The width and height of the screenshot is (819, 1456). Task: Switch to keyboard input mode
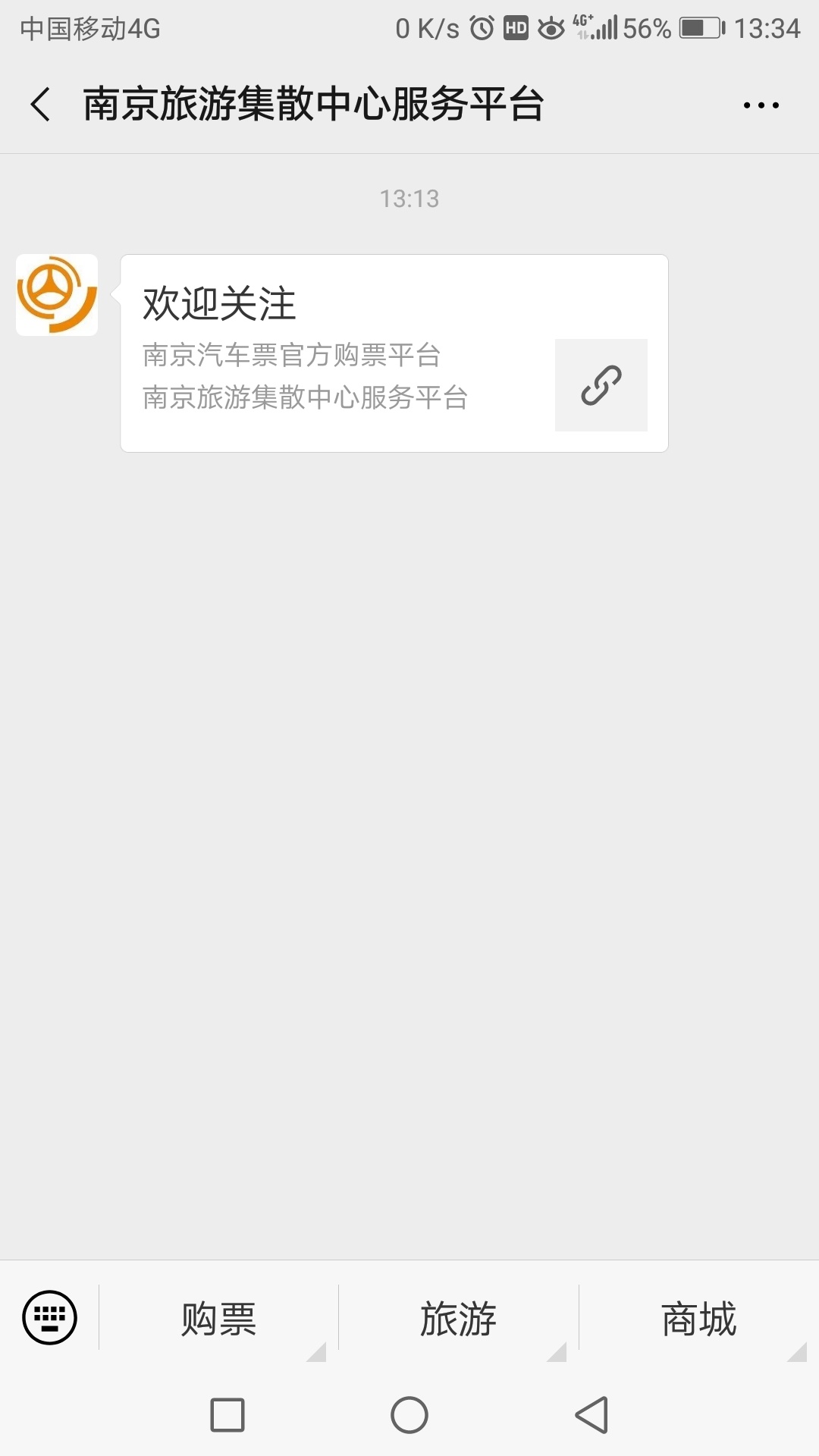coord(50,1317)
